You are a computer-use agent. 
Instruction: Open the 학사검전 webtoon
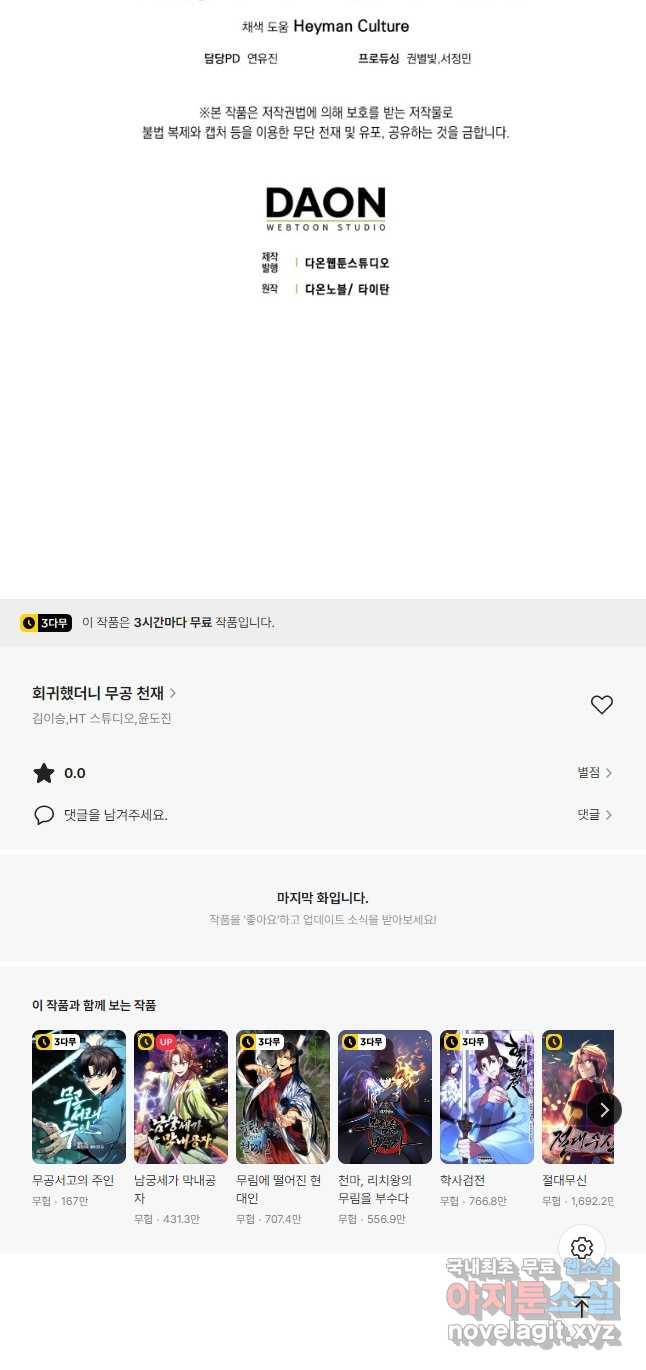pos(487,1097)
